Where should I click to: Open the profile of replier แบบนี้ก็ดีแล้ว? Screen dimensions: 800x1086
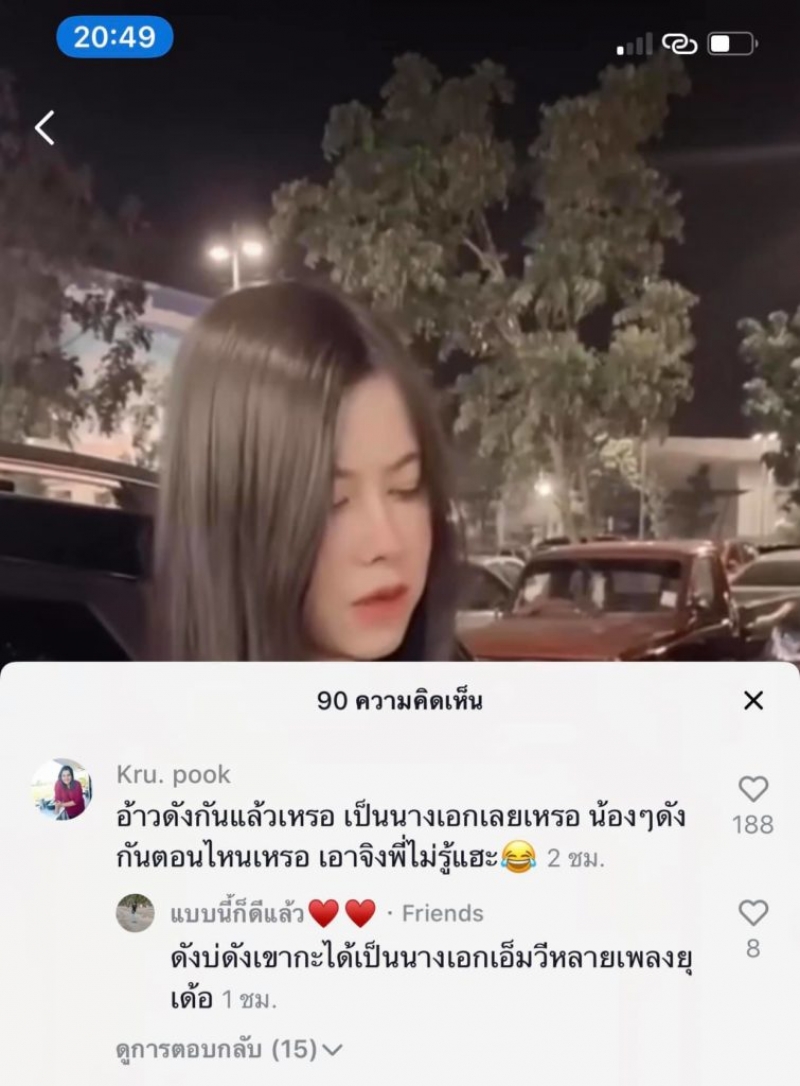[x=135, y=913]
